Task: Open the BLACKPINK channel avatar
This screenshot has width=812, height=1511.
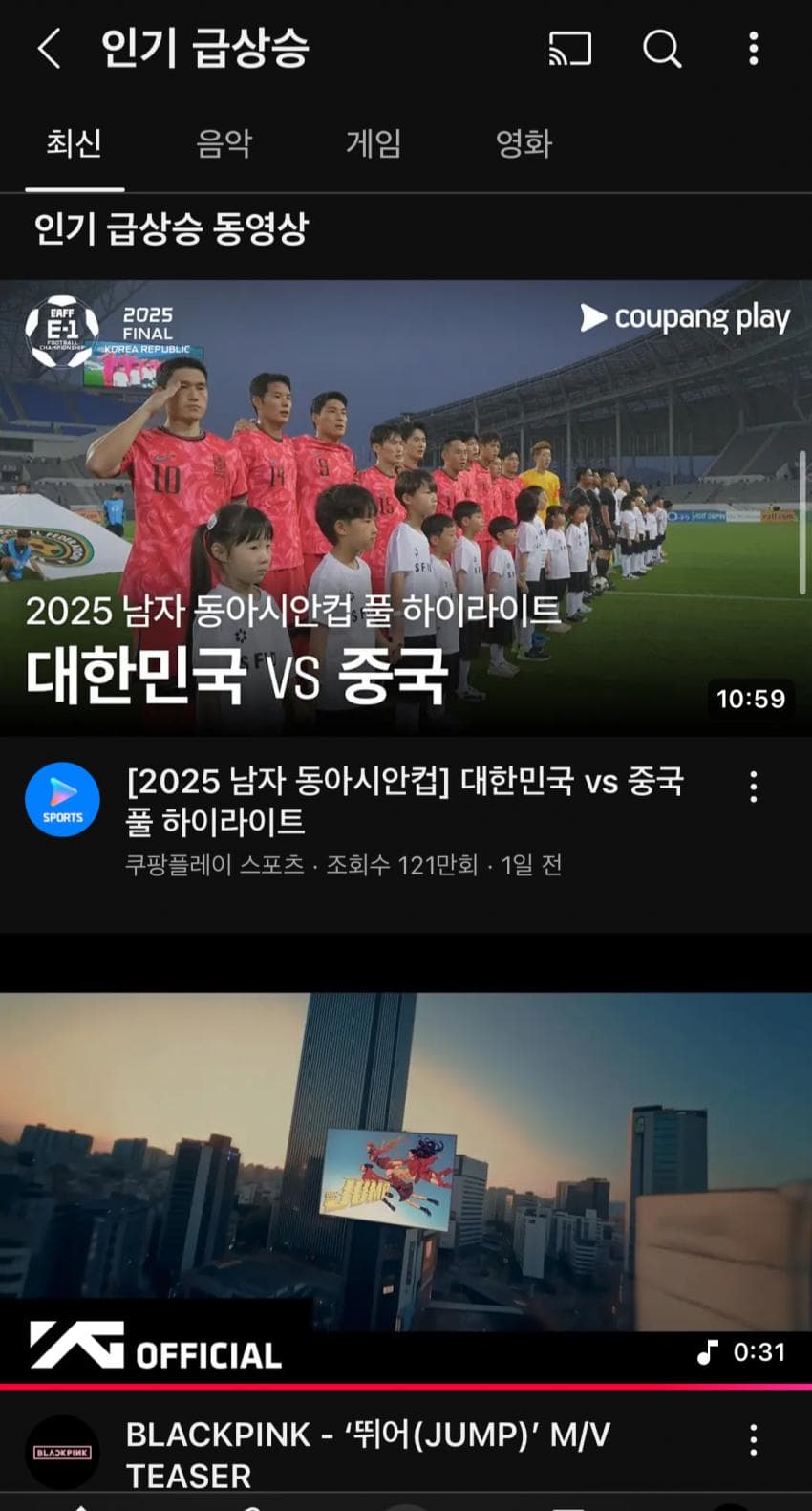Action: [62, 1452]
